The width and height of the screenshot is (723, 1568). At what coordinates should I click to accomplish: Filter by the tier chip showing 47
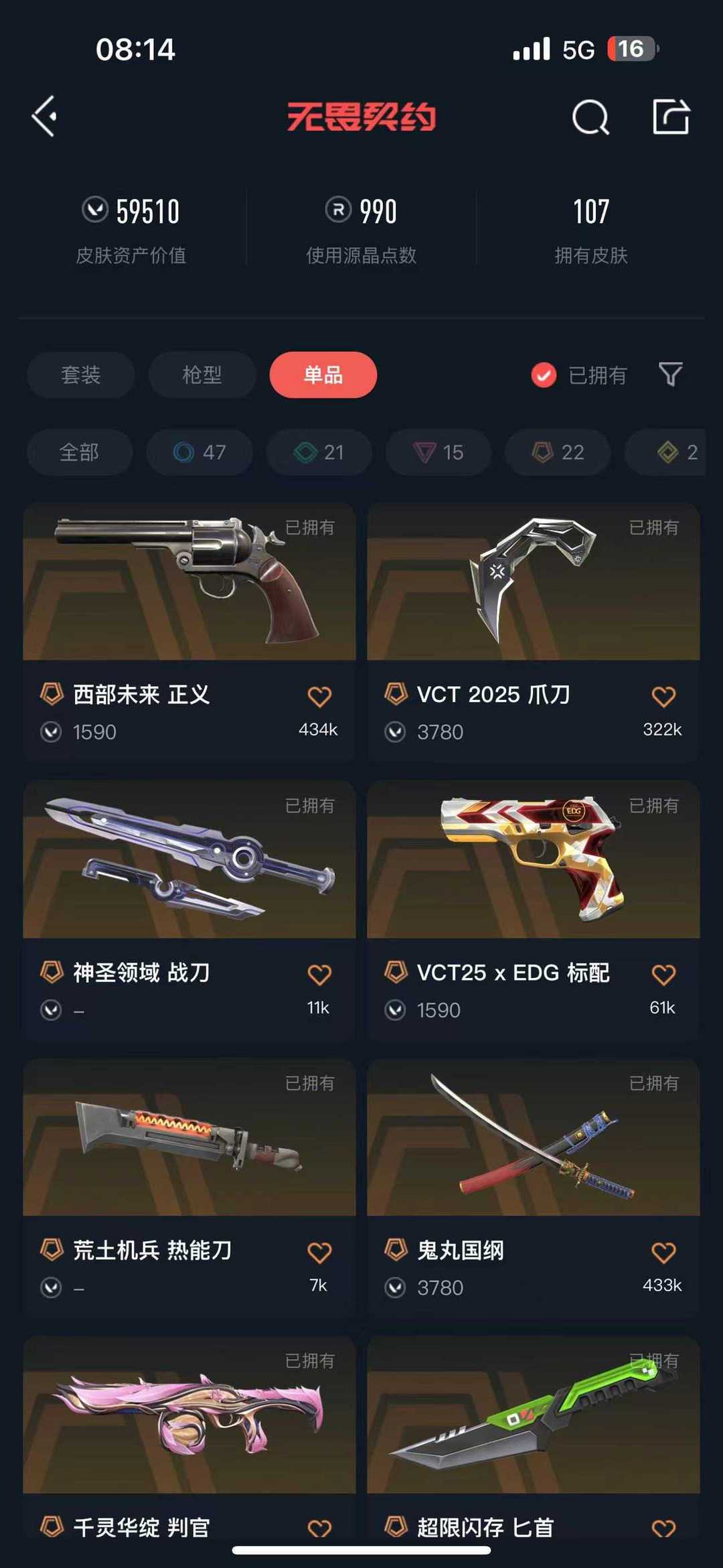coord(199,452)
